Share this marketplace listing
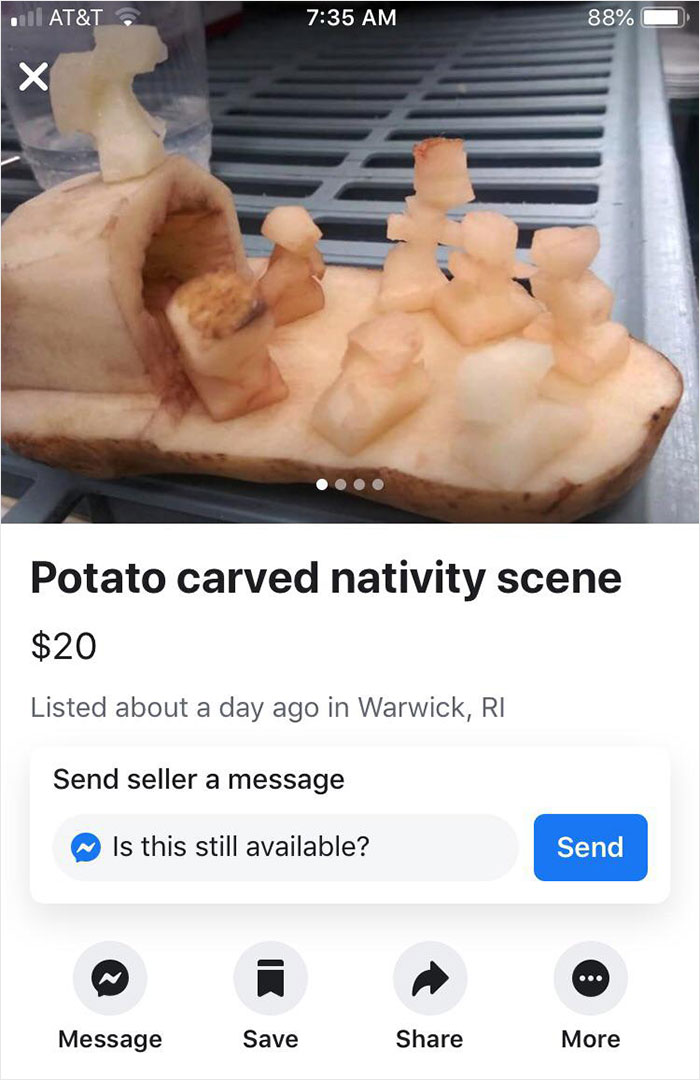 (x=430, y=979)
